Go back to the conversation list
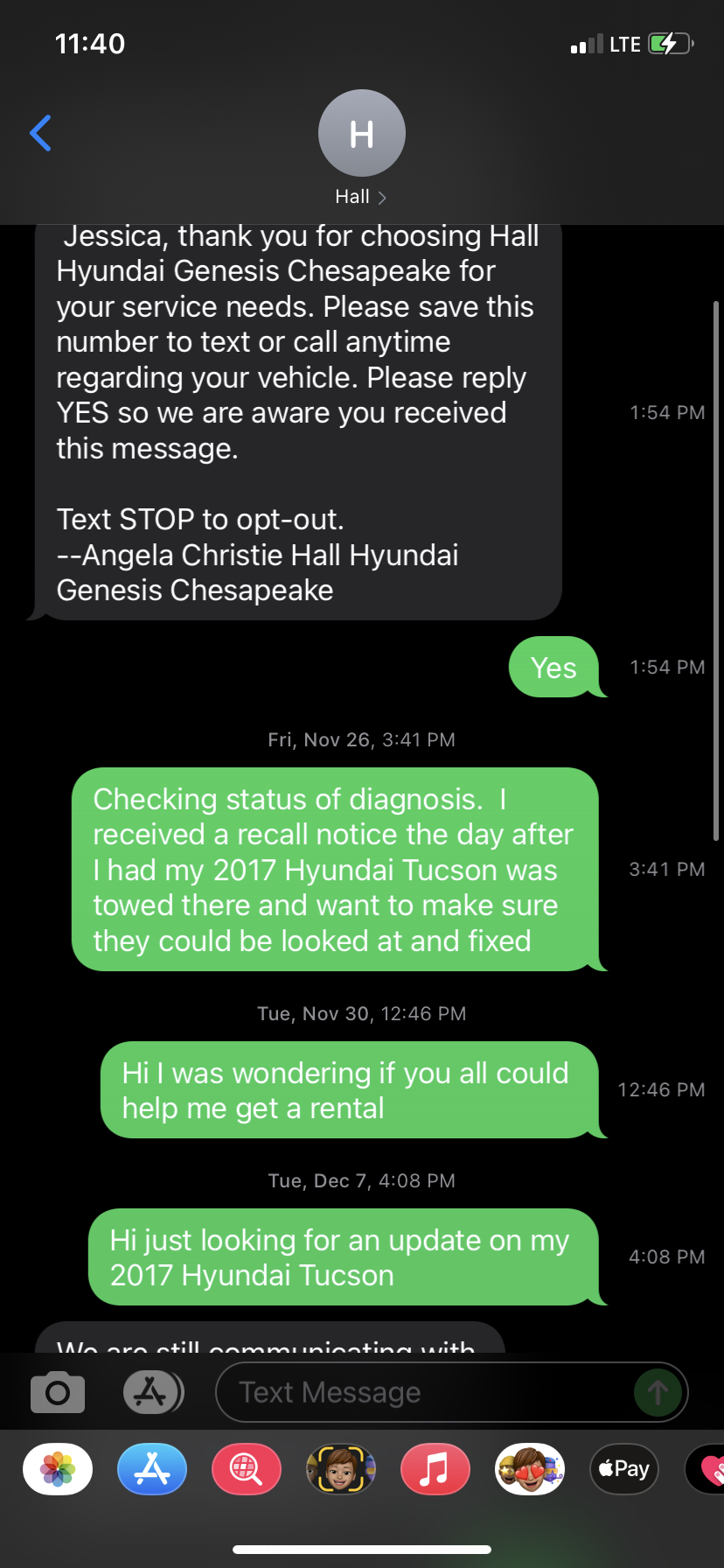724x1568 pixels. (39, 132)
